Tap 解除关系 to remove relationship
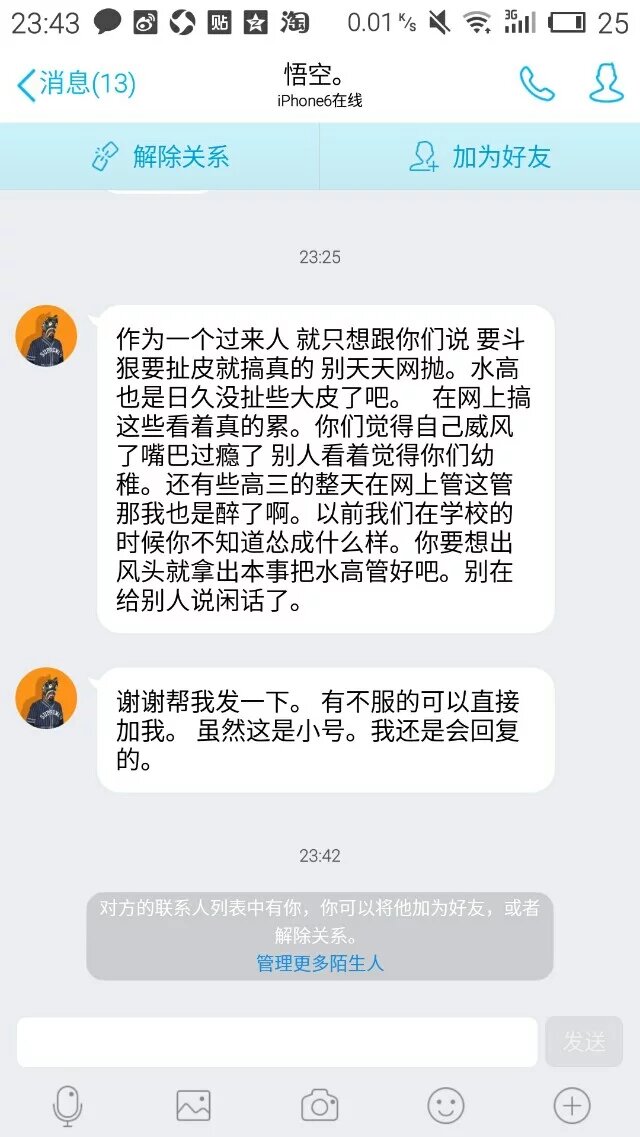The height and width of the screenshot is (1137, 640). tap(160, 157)
